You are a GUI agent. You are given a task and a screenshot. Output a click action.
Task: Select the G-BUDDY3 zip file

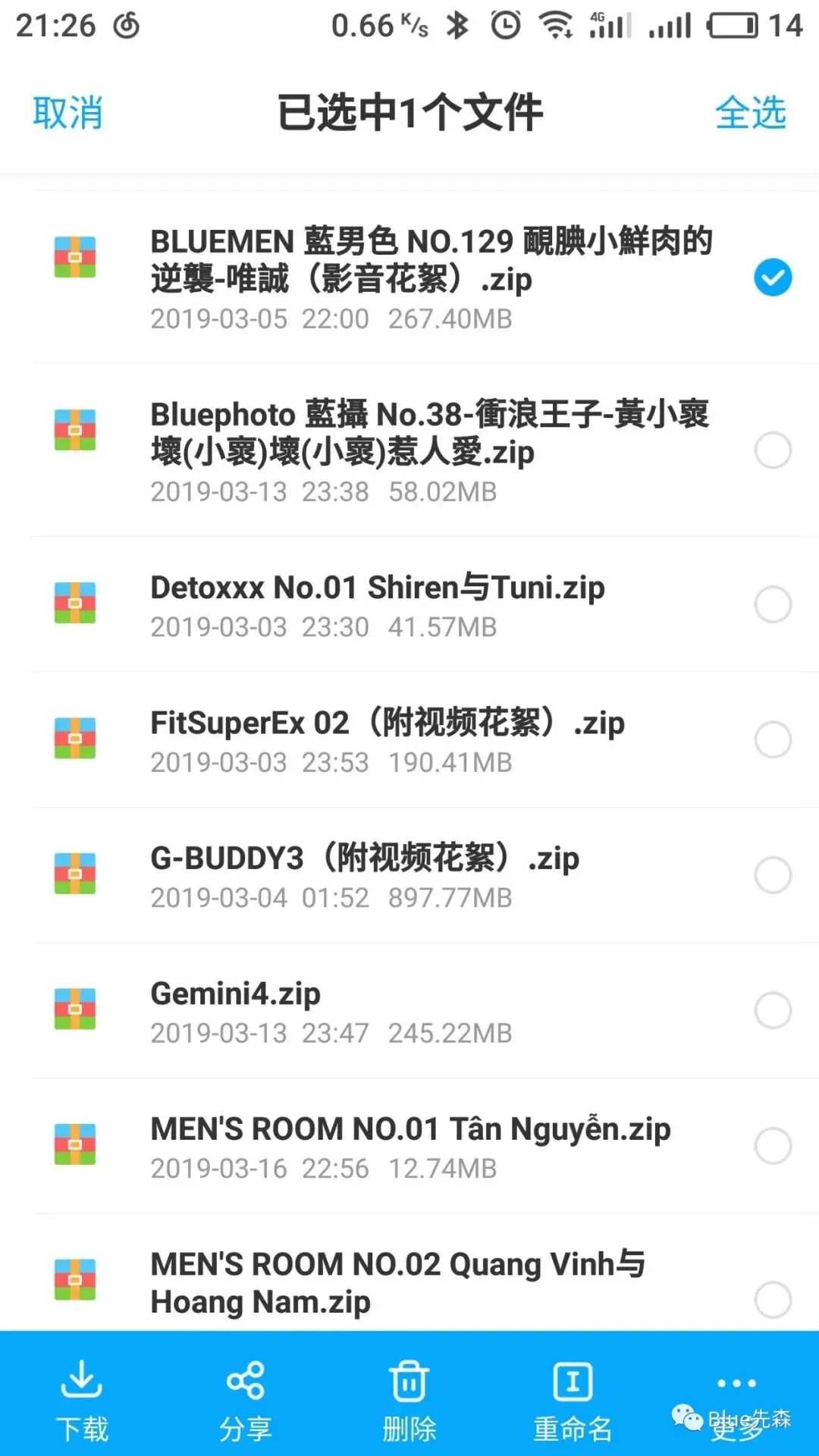tap(772, 875)
